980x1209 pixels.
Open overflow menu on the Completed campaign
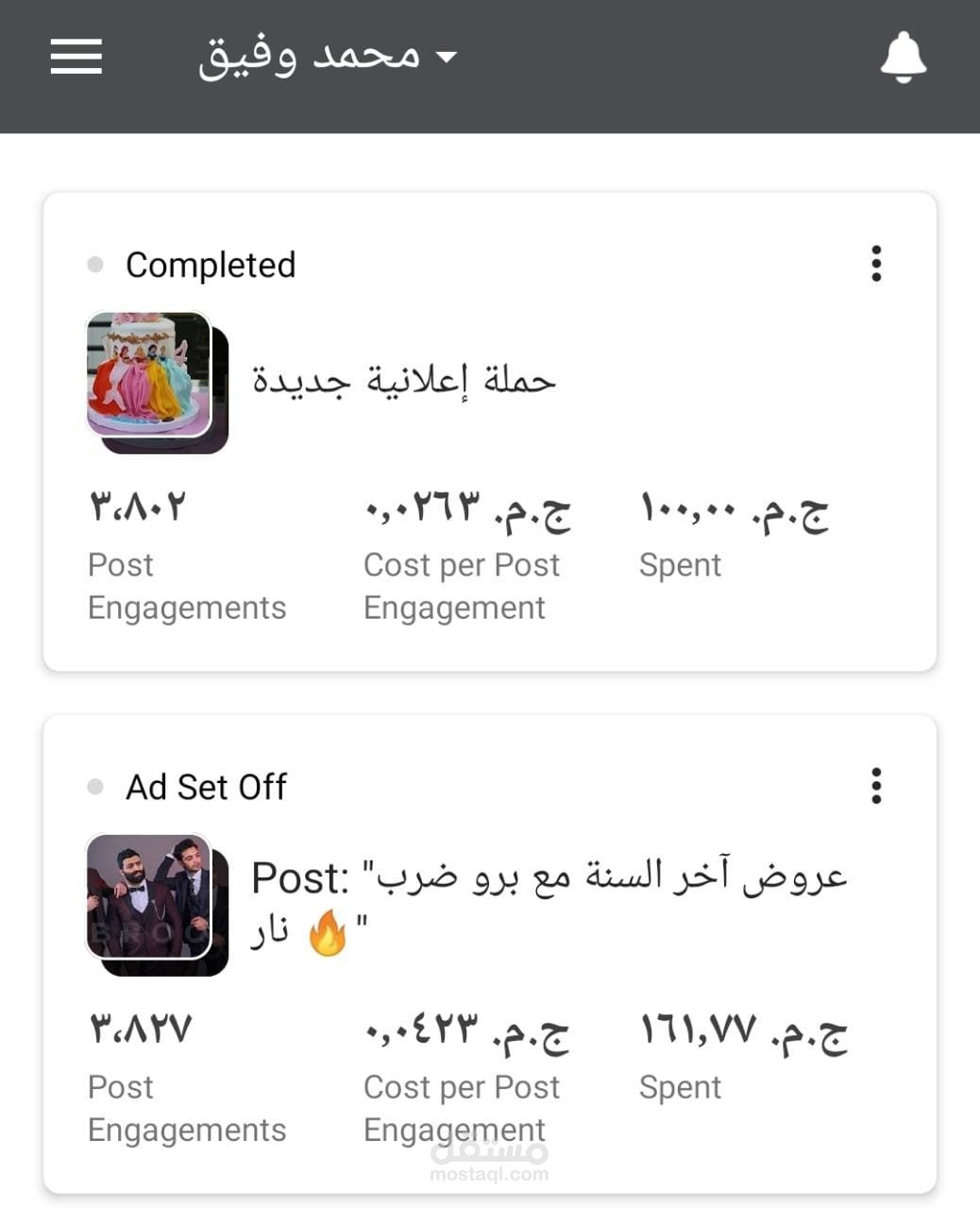tap(876, 264)
